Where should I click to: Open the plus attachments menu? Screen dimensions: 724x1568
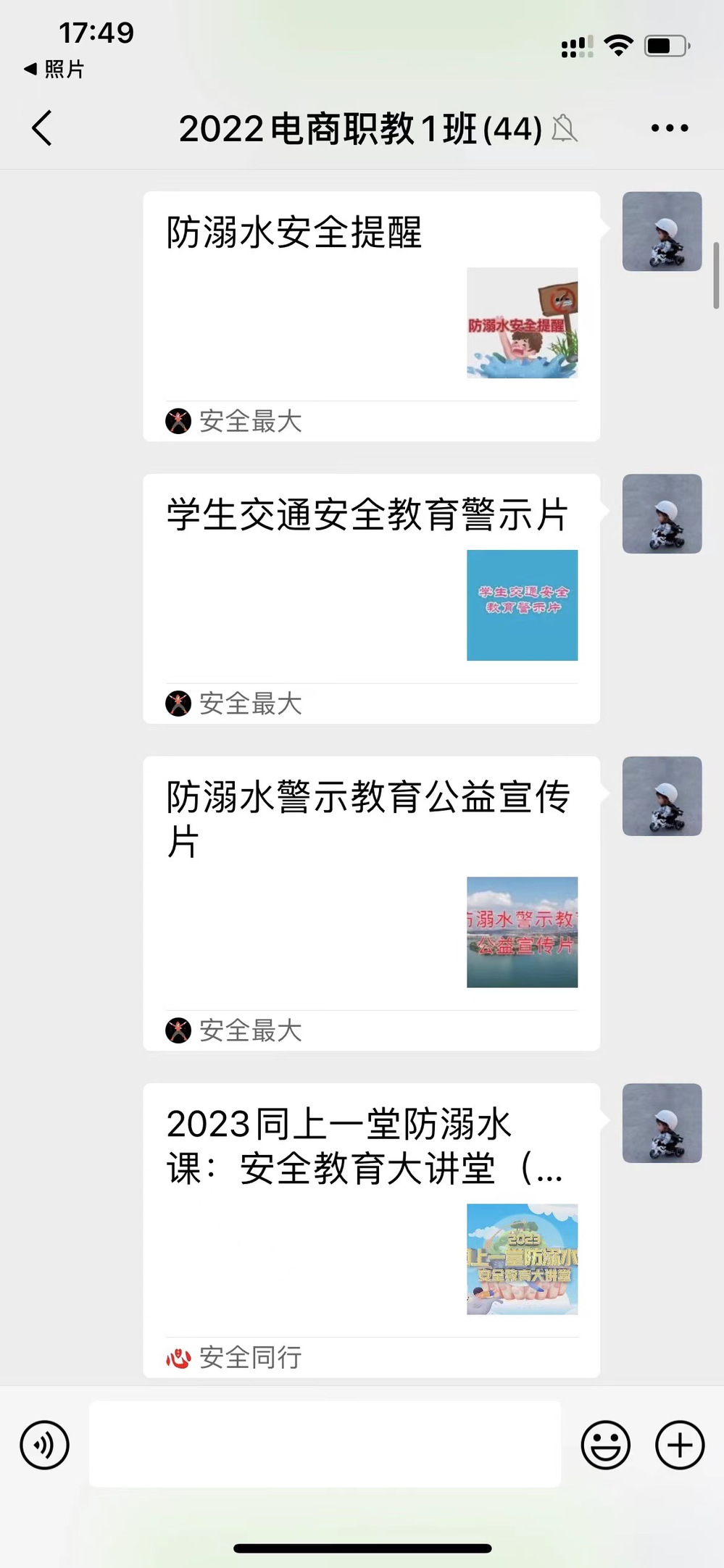click(x=679, y=1445)
